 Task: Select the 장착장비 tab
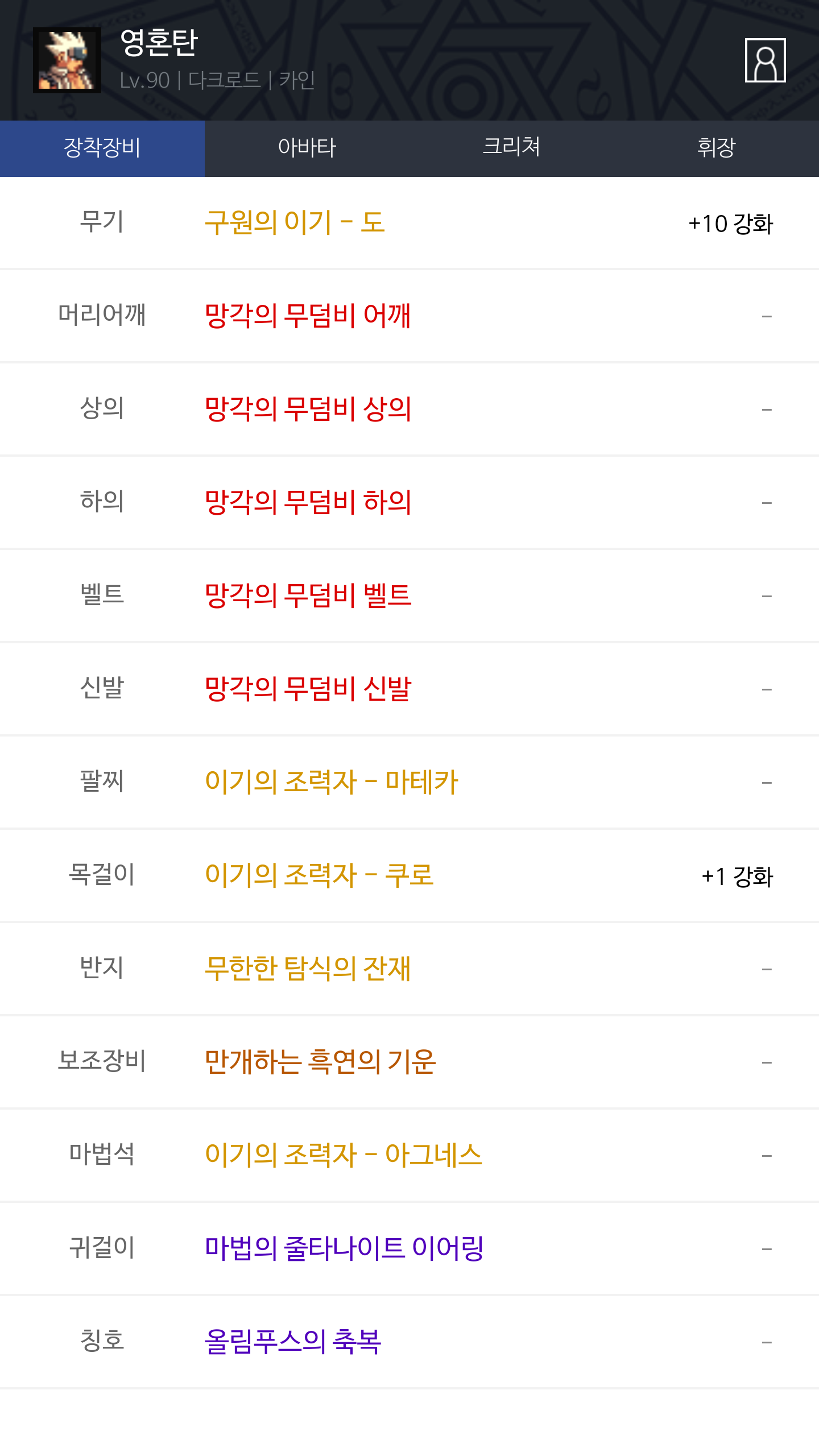tap(102, 148)
